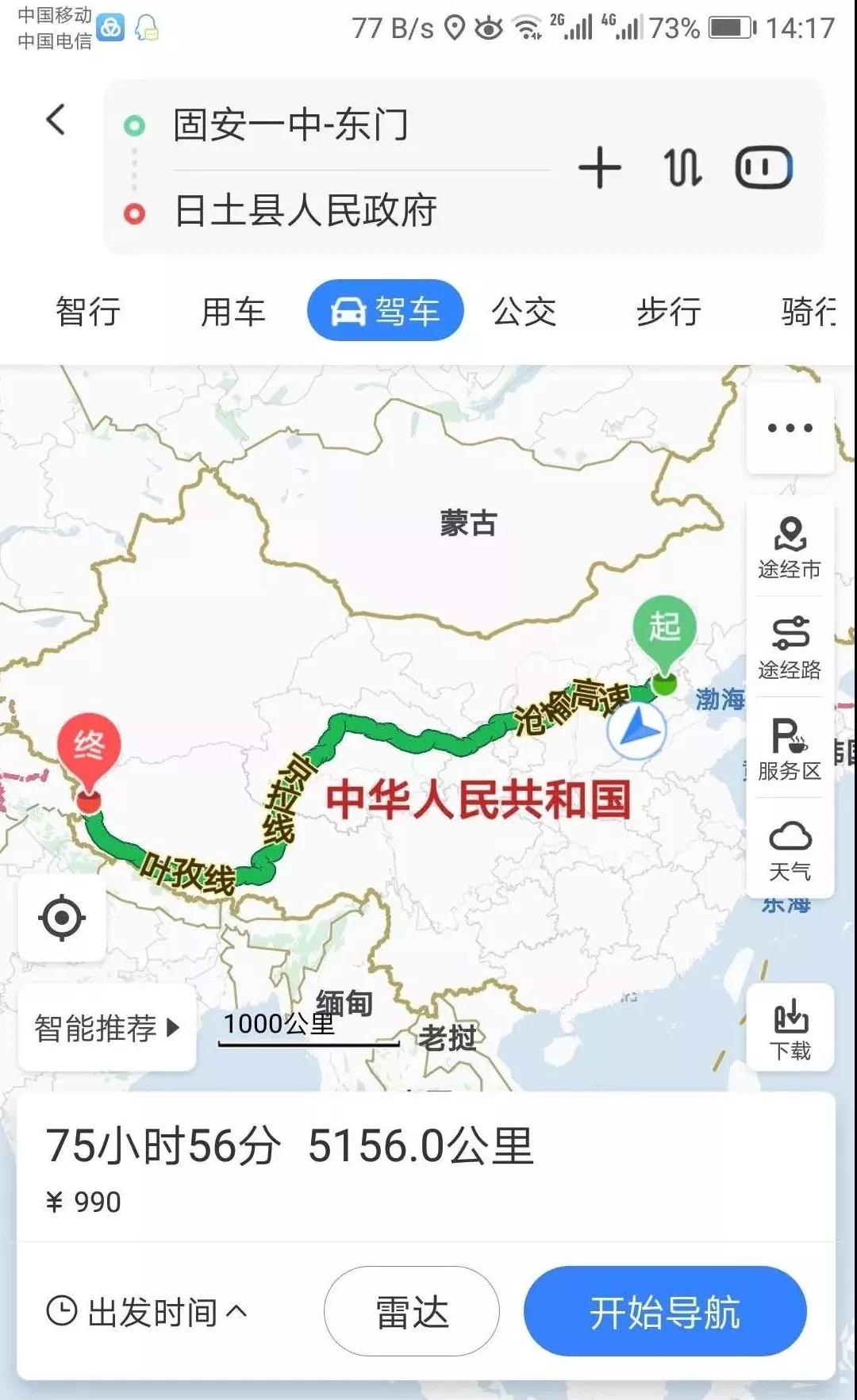Switch to the 用车 tab

pyautogui.click(x=232, y=311)
